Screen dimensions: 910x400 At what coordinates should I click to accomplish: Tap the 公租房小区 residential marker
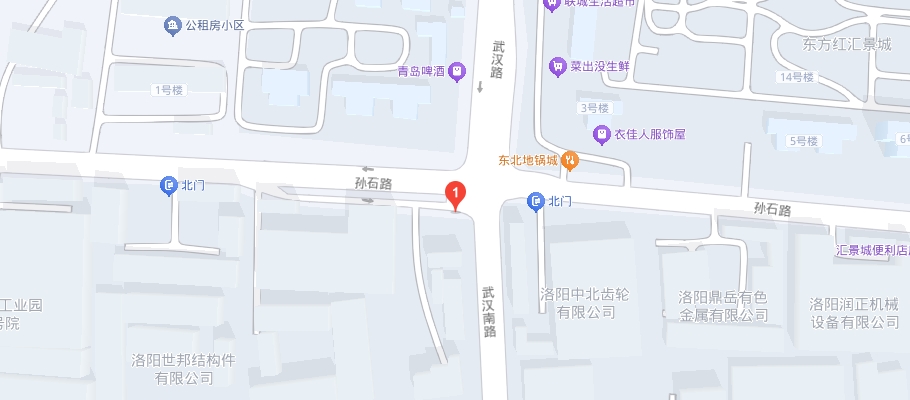(173, 25)
